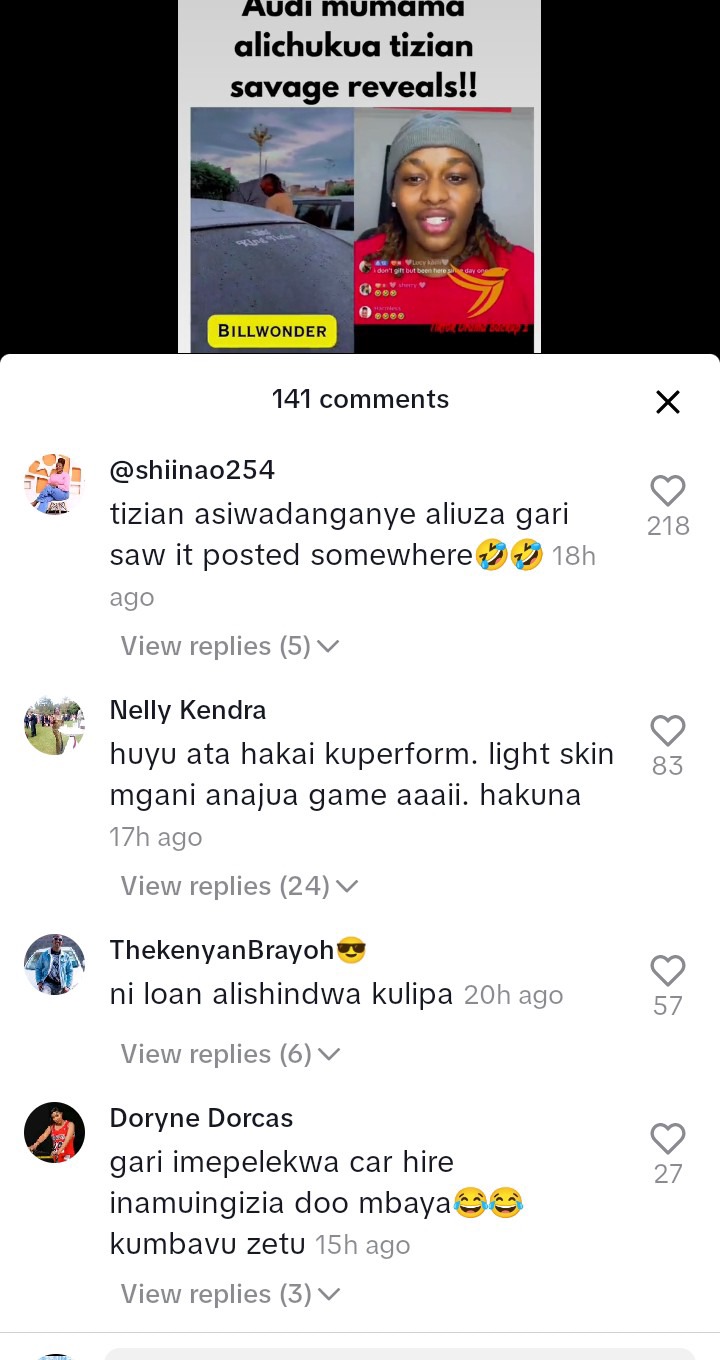Viewport: 720px width, 1360px height.
Task: Open TheKenyanBrayoh's profile avatar
Action: pyautogui.click(x=54, y=964)
